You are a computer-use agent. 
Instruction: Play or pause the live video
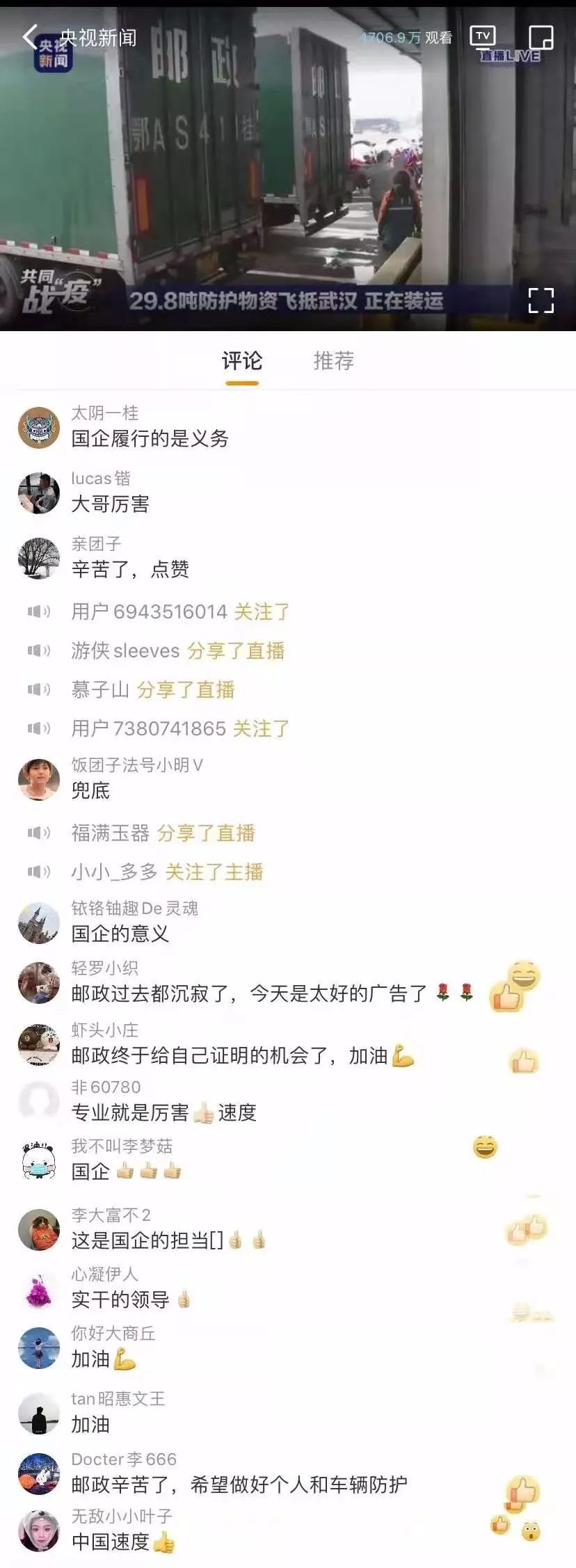pos(288,167)
